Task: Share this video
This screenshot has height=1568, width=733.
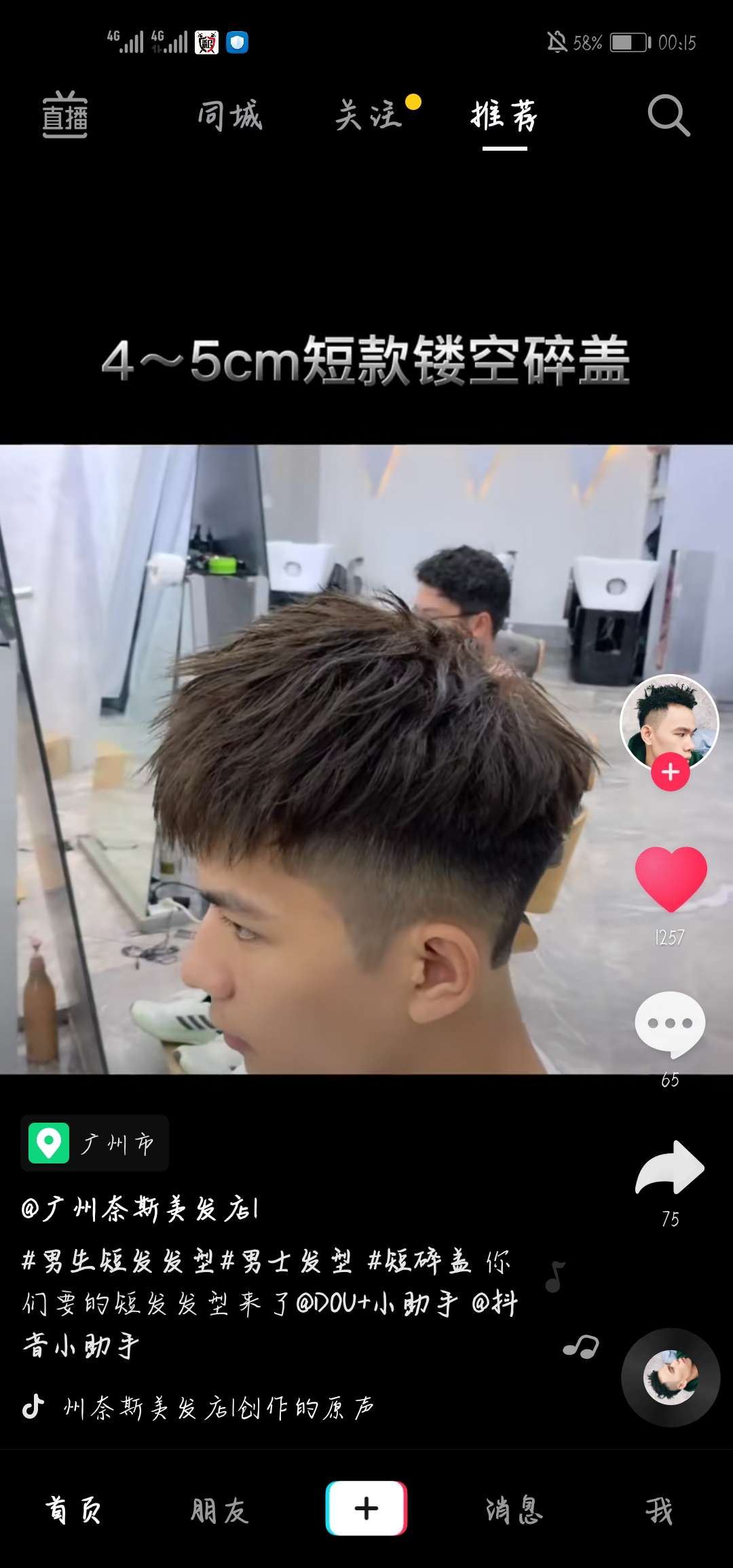Action: (670, 1168)
